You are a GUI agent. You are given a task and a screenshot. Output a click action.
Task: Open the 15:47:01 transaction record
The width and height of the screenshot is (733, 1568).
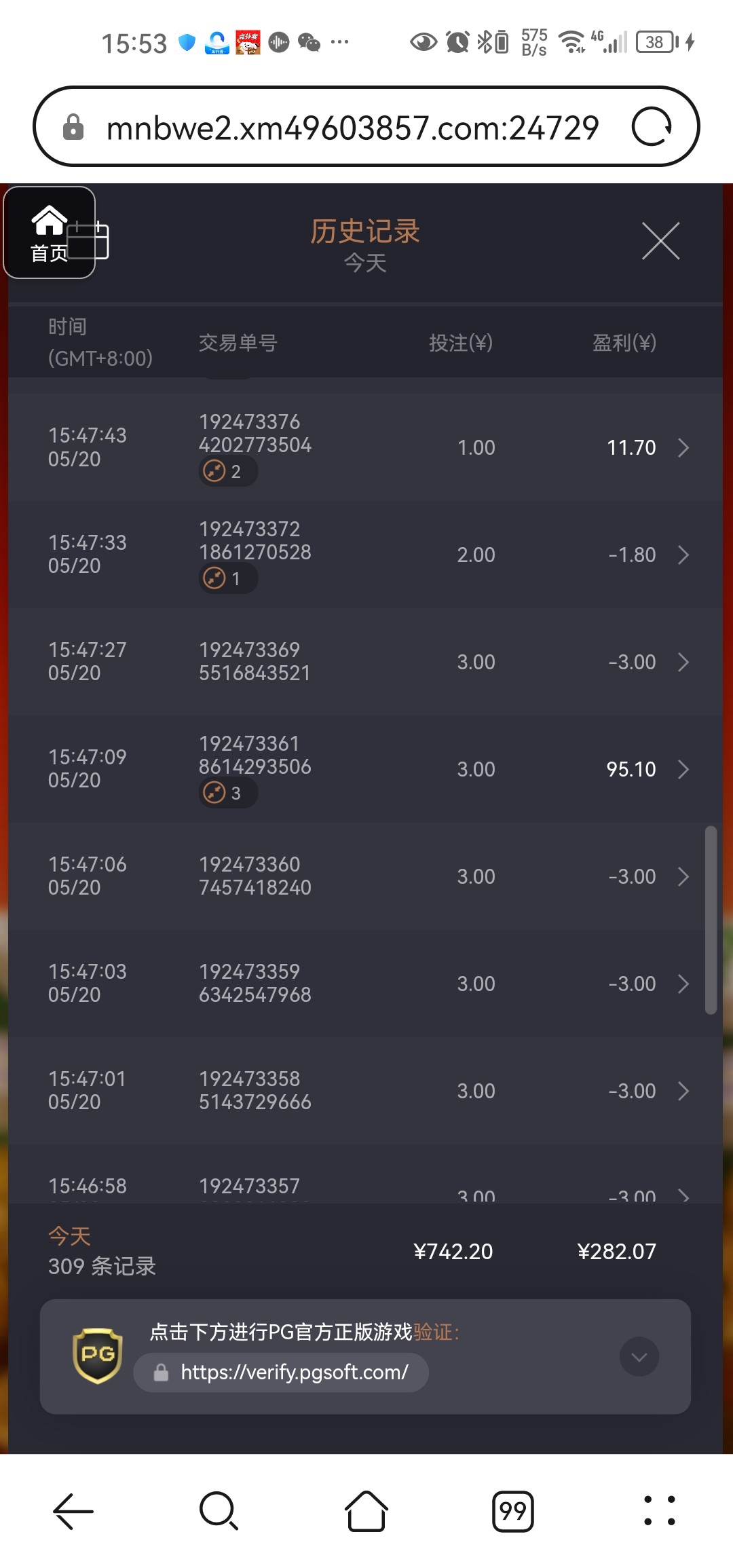click(x=365, y=1091)
